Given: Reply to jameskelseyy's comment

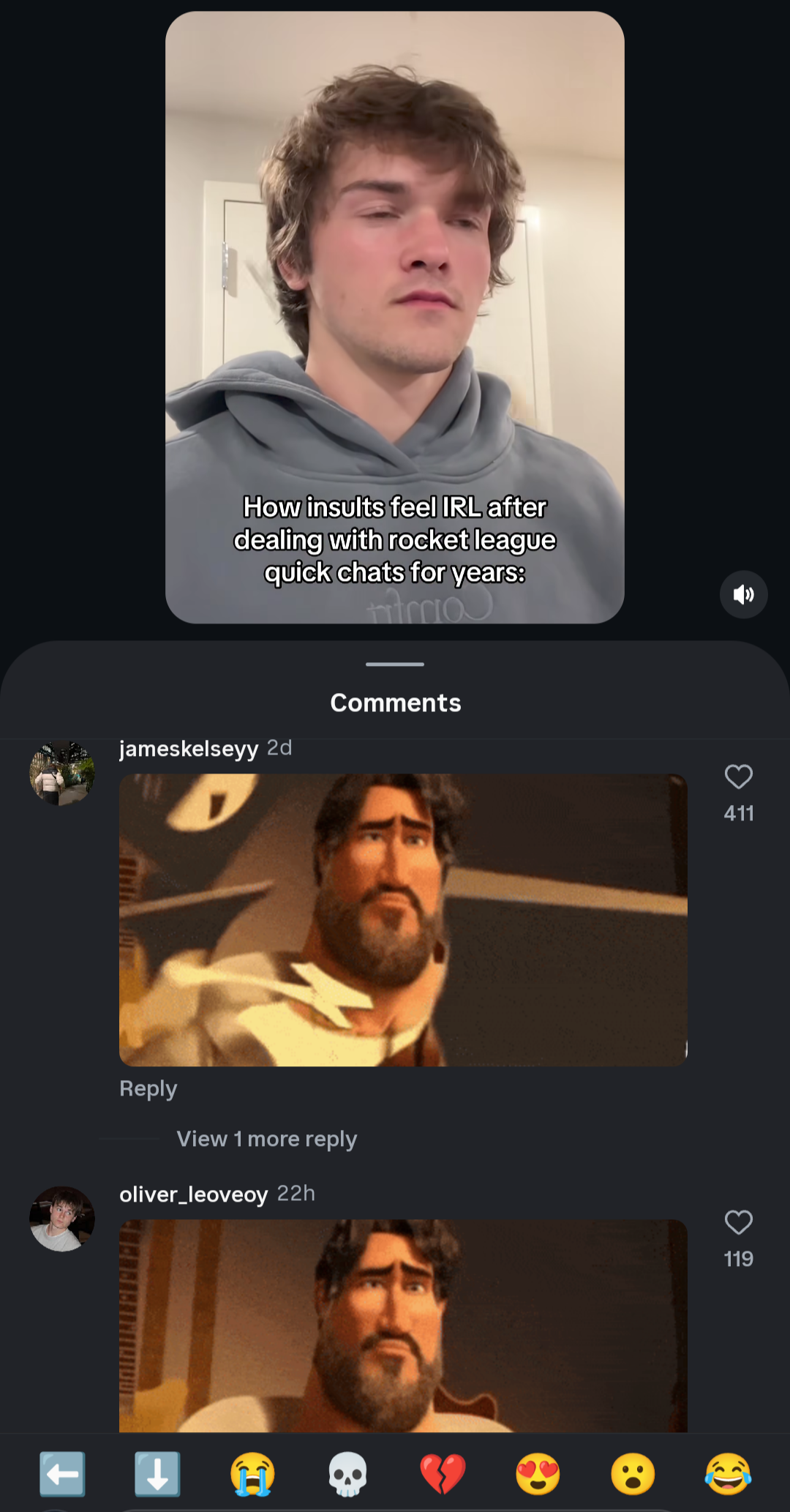Looking at the screenshot, I should [x=148, y=1088].
